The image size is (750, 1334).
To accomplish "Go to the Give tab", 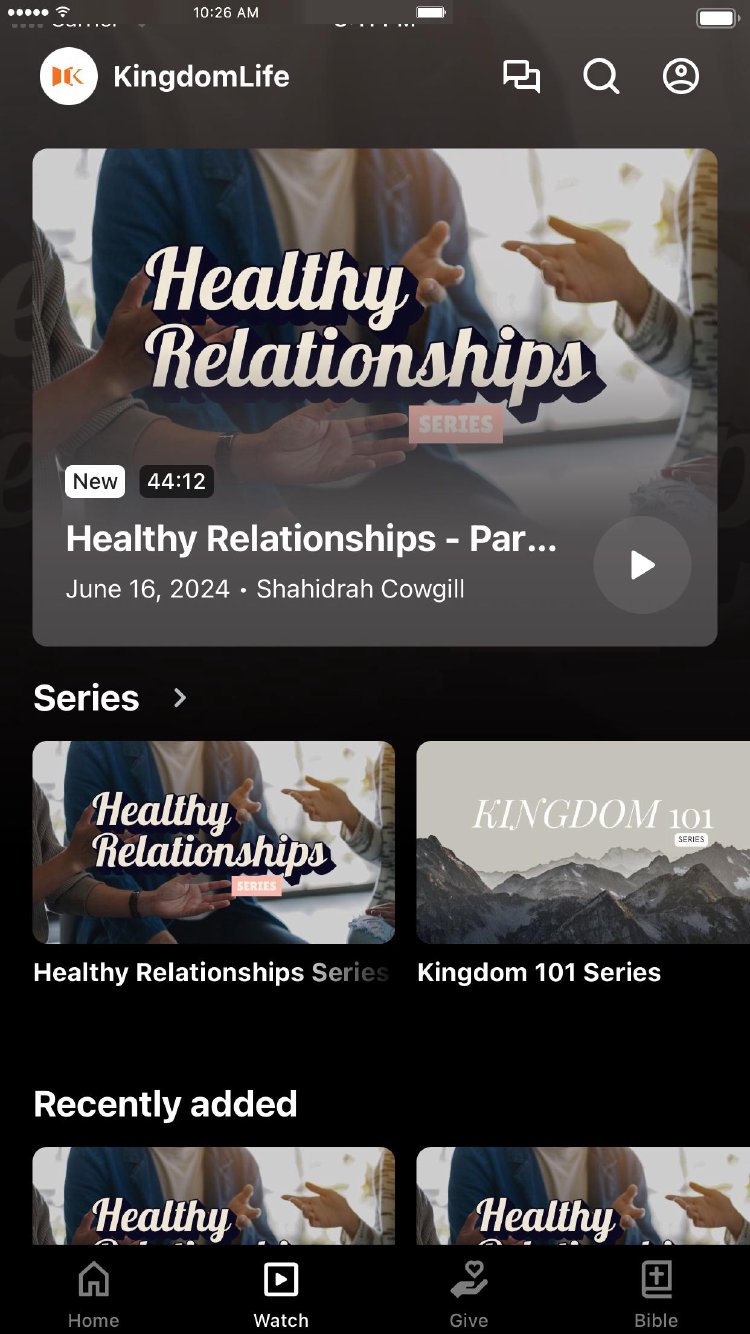I will point(469,1293).
